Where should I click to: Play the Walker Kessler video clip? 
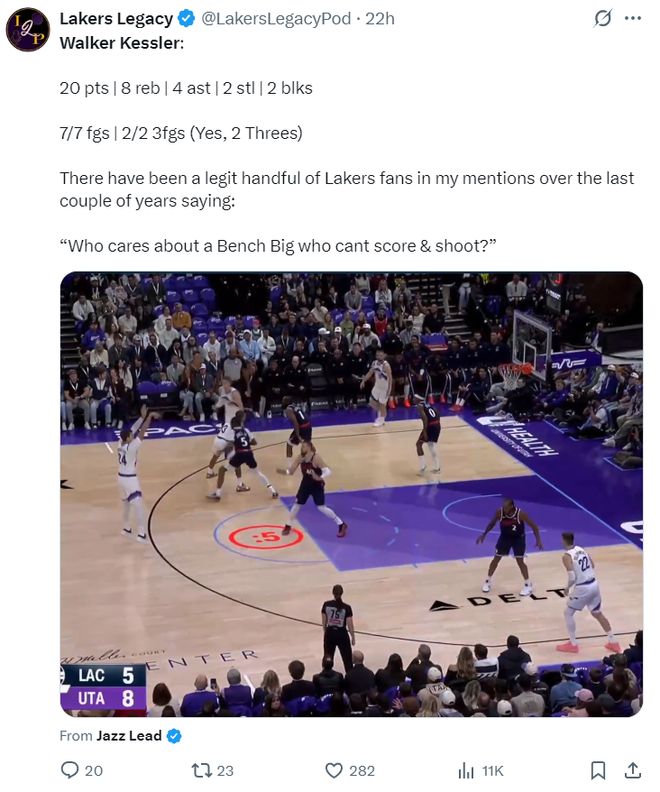[x=351, y=494]
